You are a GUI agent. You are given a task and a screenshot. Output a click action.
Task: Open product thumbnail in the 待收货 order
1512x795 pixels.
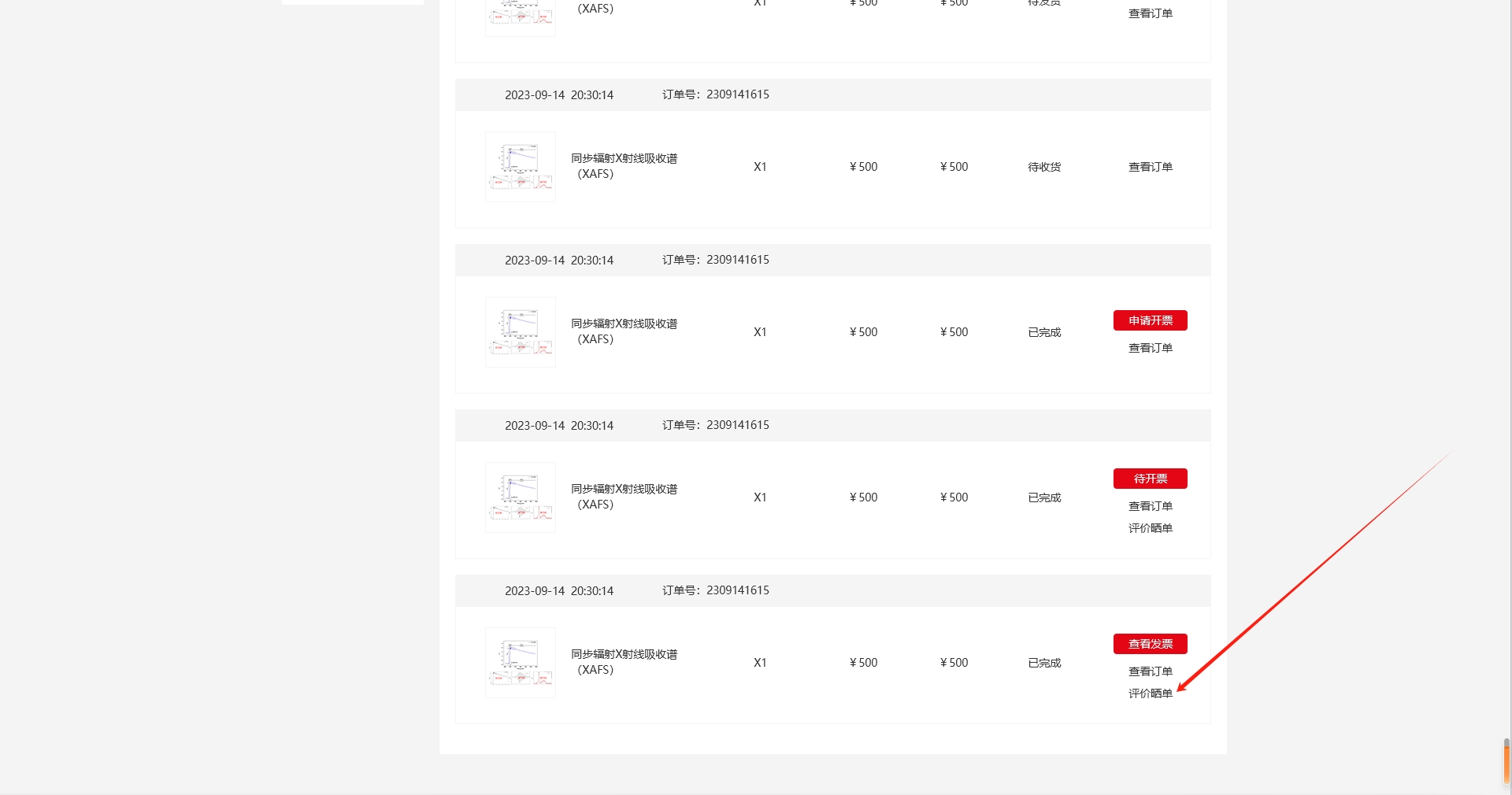point(521,167)
